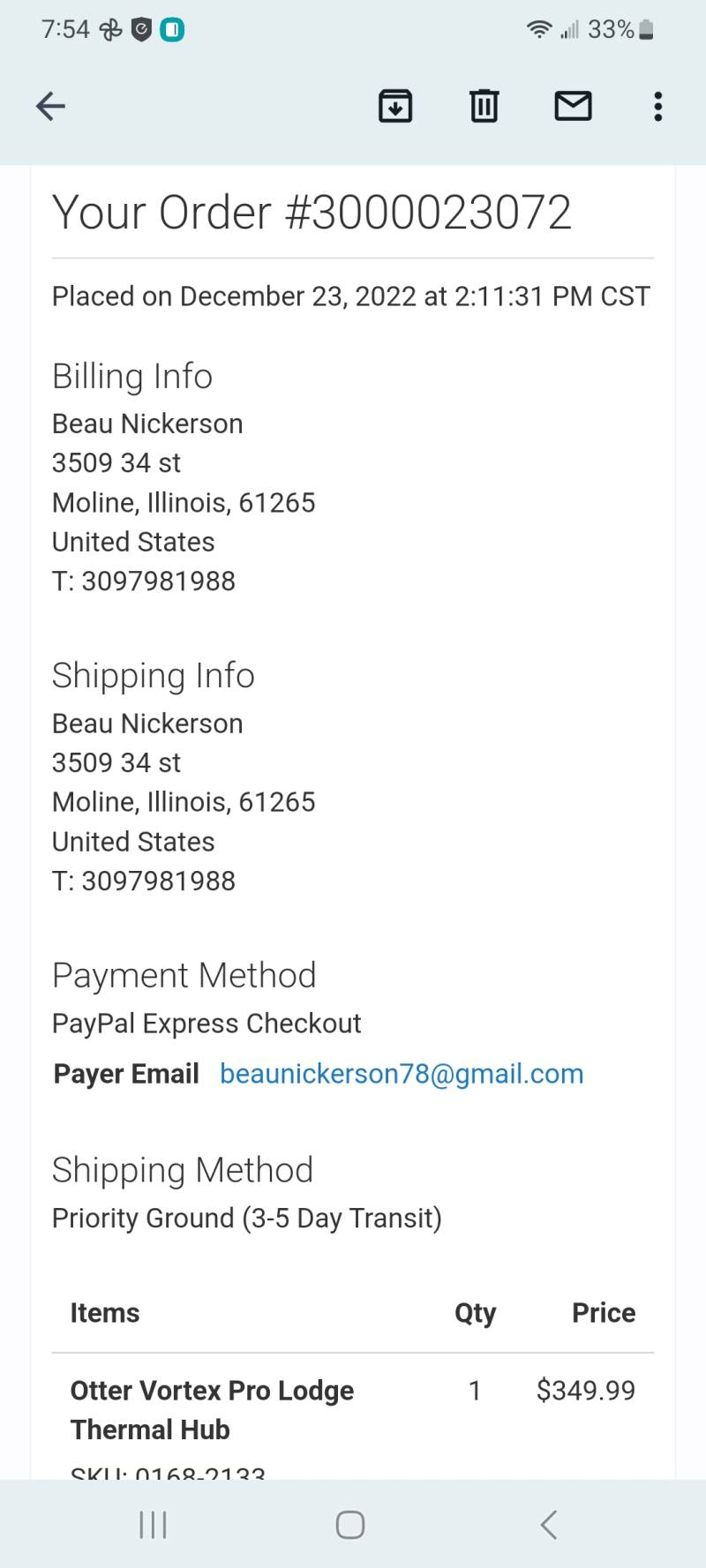Tap the beaunickerson78@gmail.com email link
This screenshot has width=706, height=1568.
(x=402, y=1073)
